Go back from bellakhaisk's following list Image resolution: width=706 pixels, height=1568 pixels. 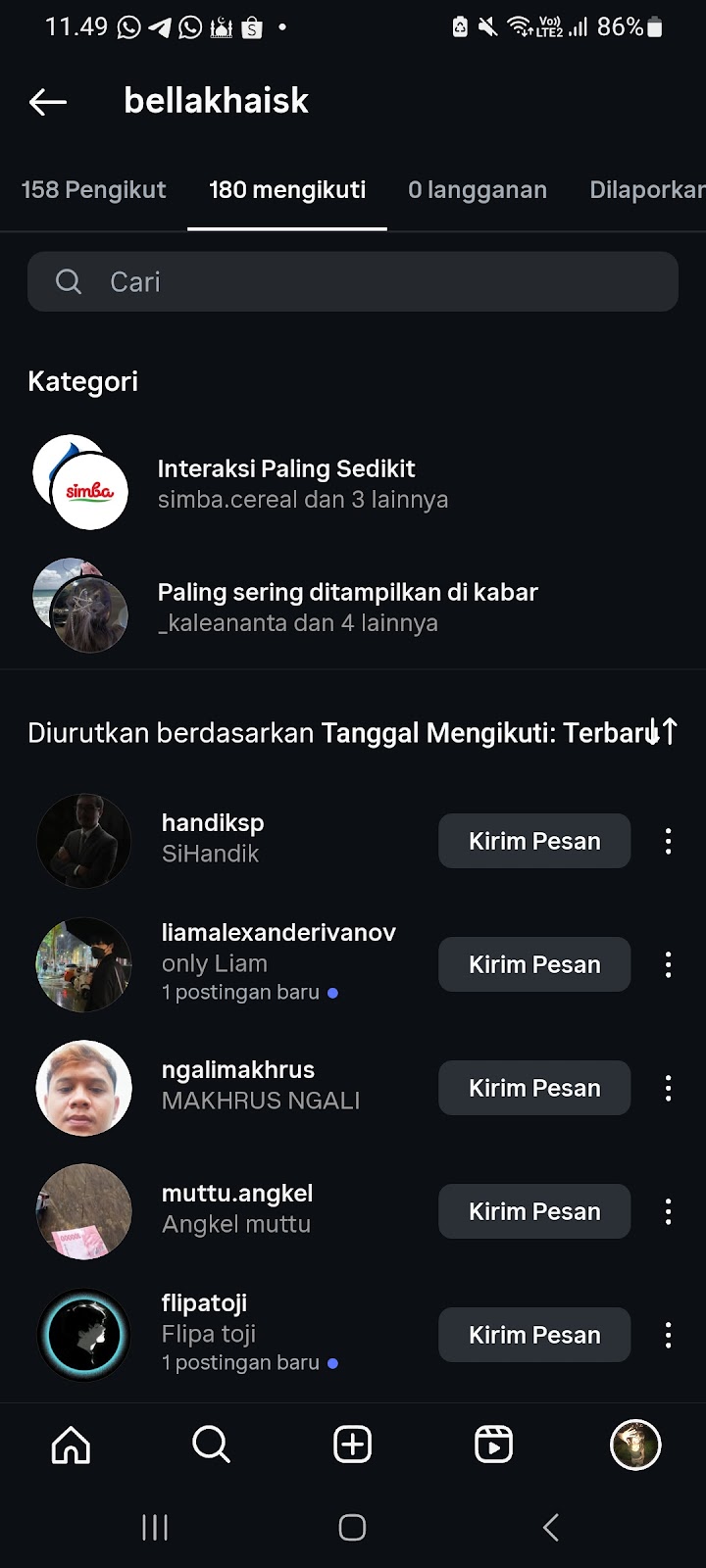(47, 101)
